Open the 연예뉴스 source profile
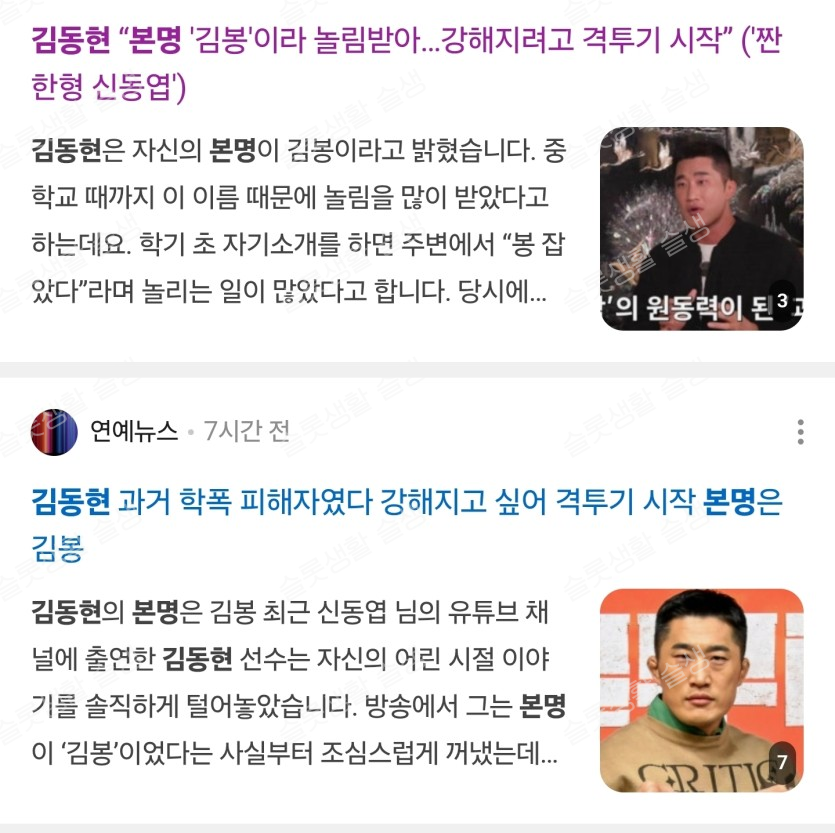 pos(134,431)
